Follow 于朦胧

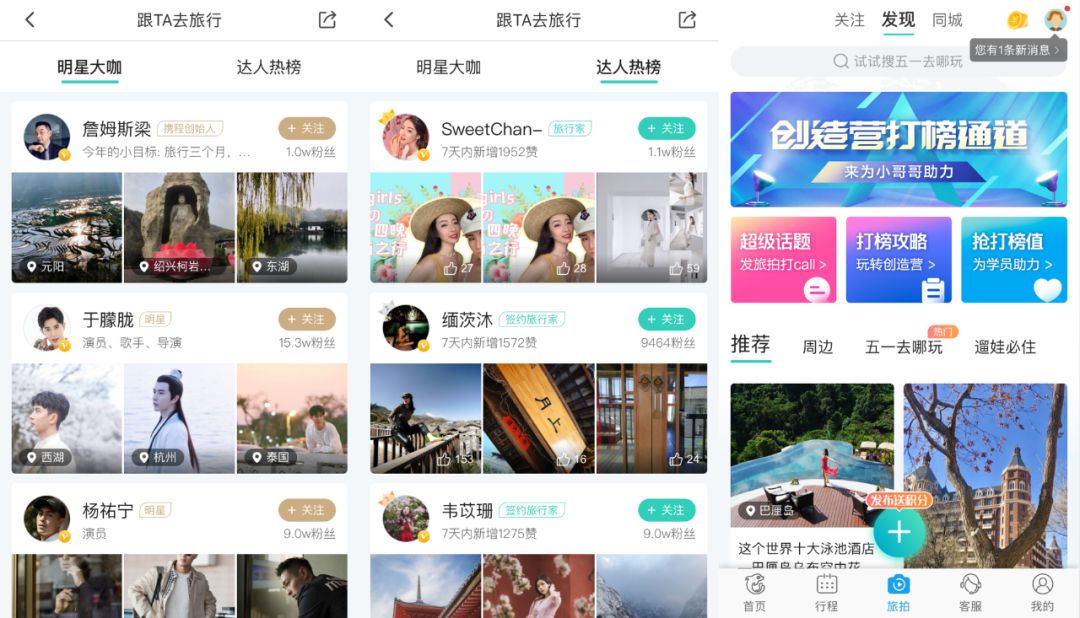(307, 319)
